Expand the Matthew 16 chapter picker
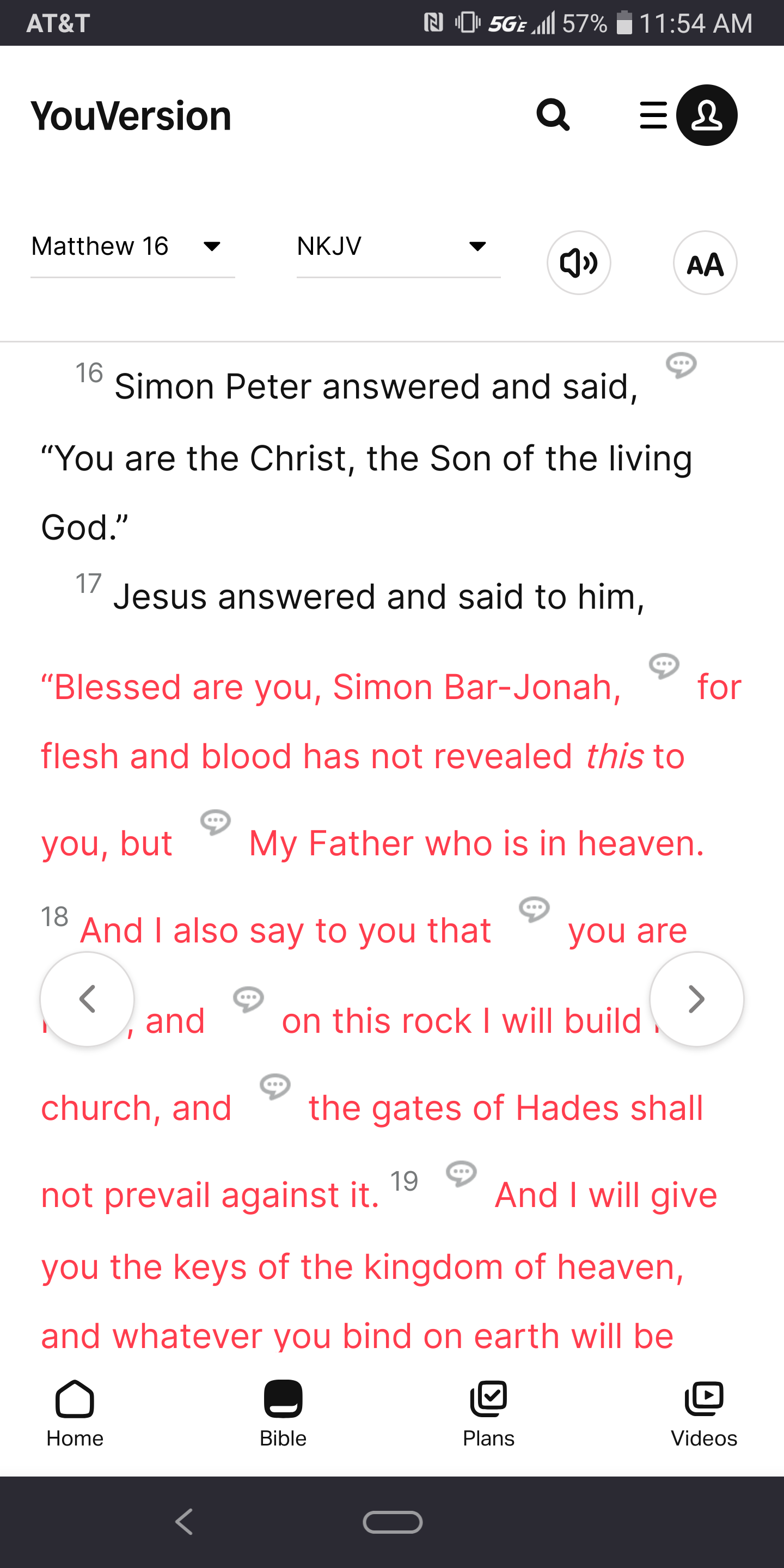 coord(133,247)
